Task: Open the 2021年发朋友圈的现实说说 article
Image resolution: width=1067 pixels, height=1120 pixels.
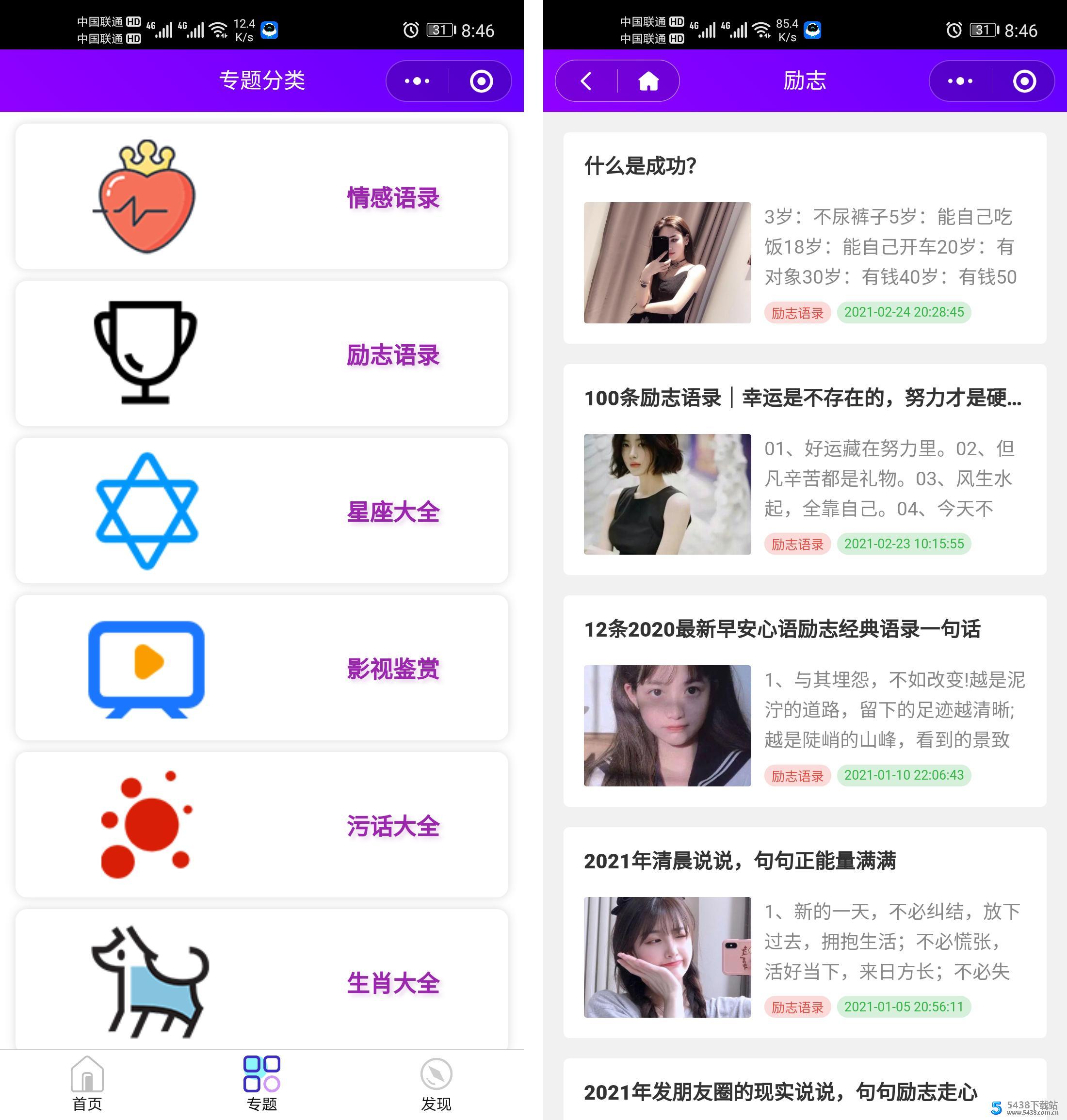Action: [780, 1092]
